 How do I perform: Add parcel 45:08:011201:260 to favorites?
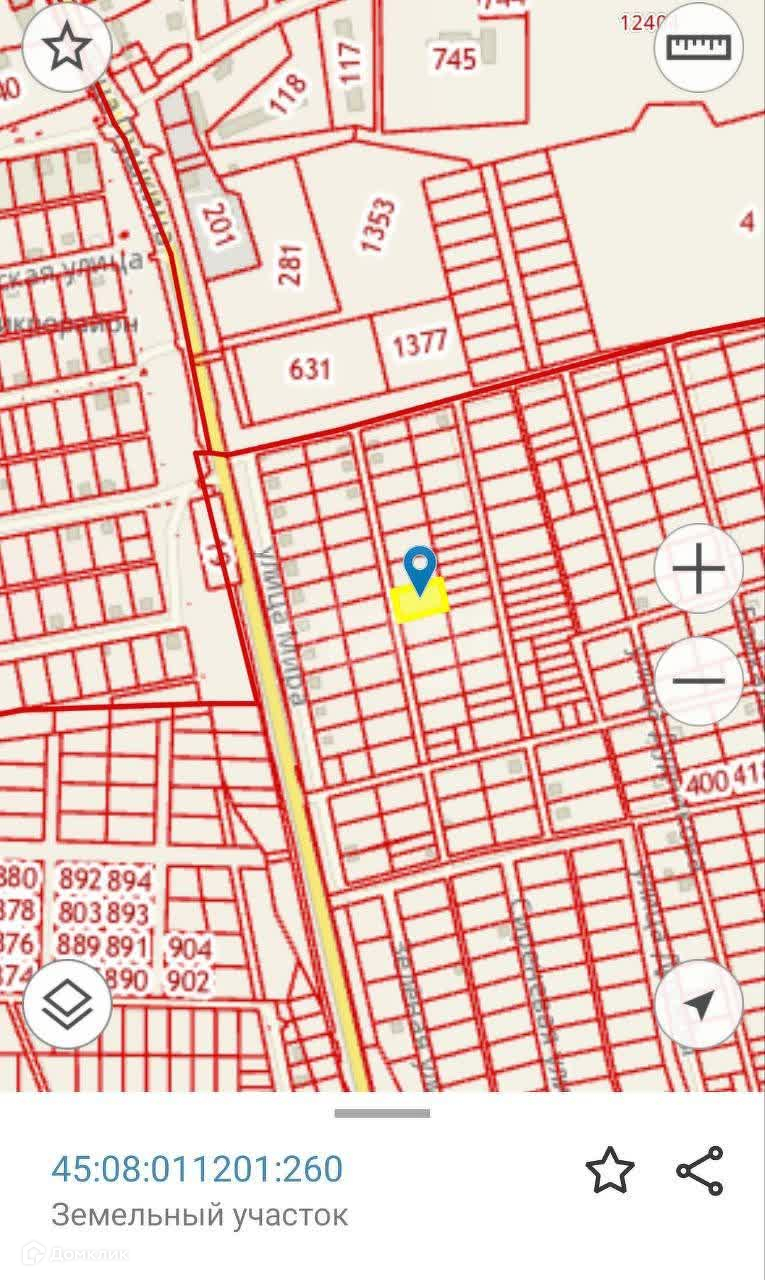click(610, 1170)
